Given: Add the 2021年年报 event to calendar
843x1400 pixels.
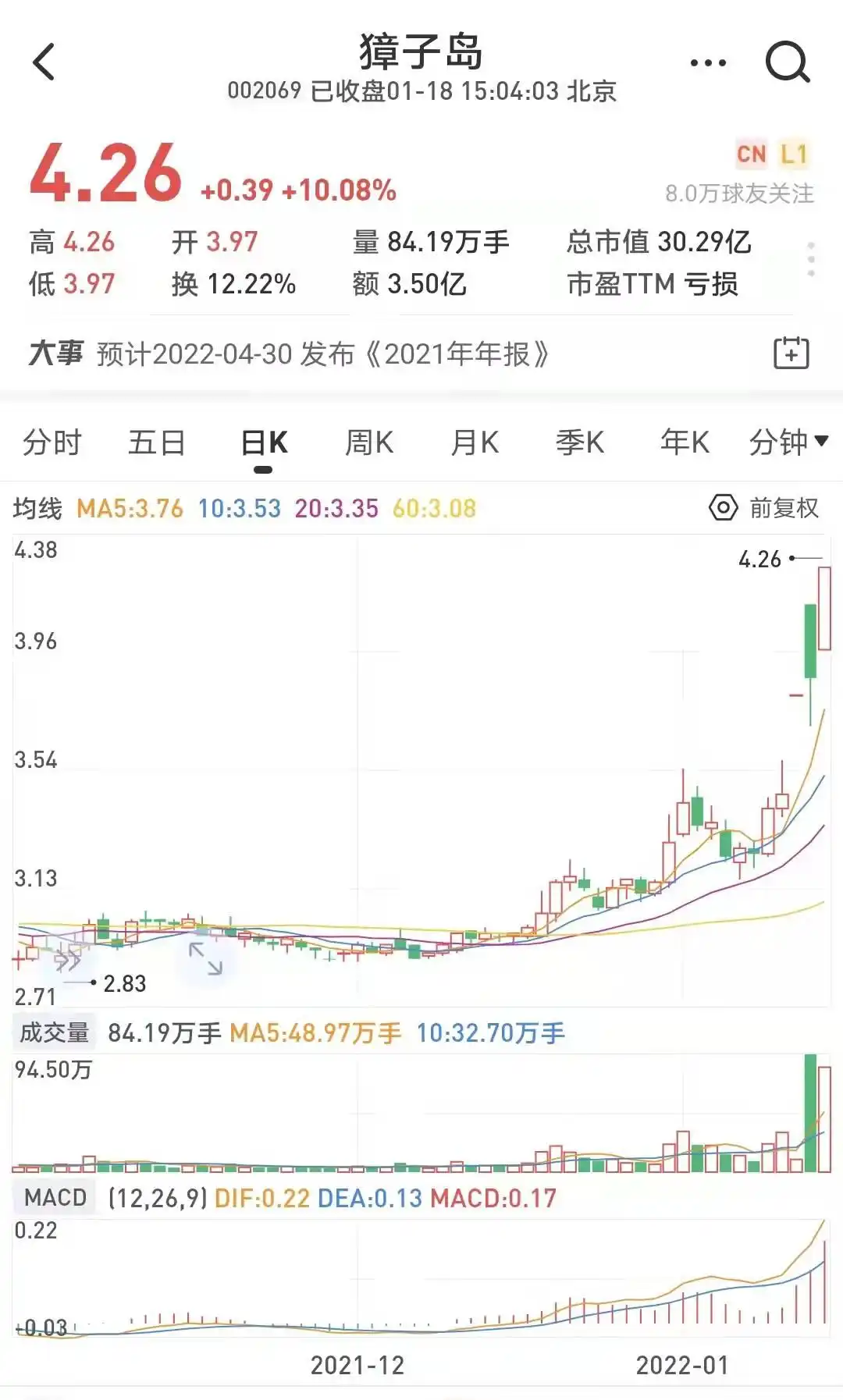Looking at the screenshot, I should pos(791,354).
